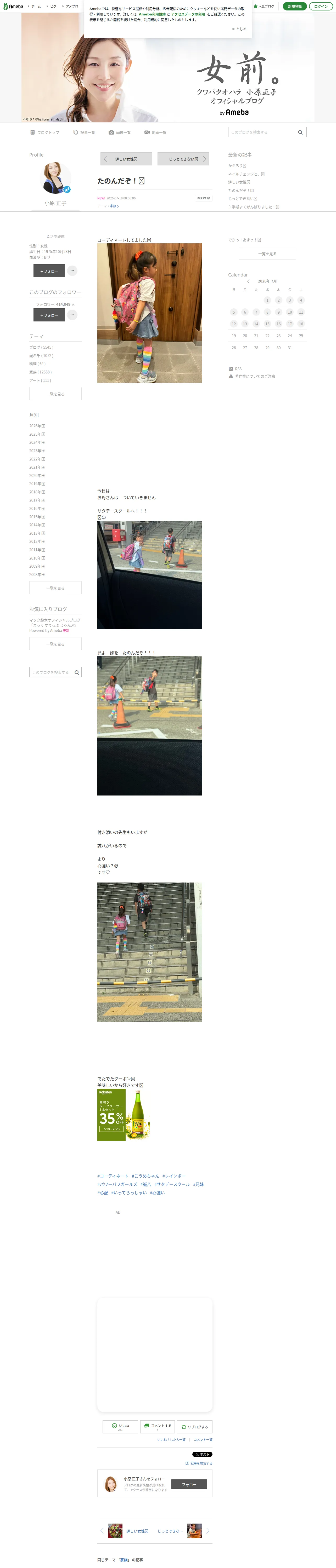This screenshot has width=336, height=1568.
Task: Dismiss the cookie notice with とじる
Action: (x=239, y=28)
